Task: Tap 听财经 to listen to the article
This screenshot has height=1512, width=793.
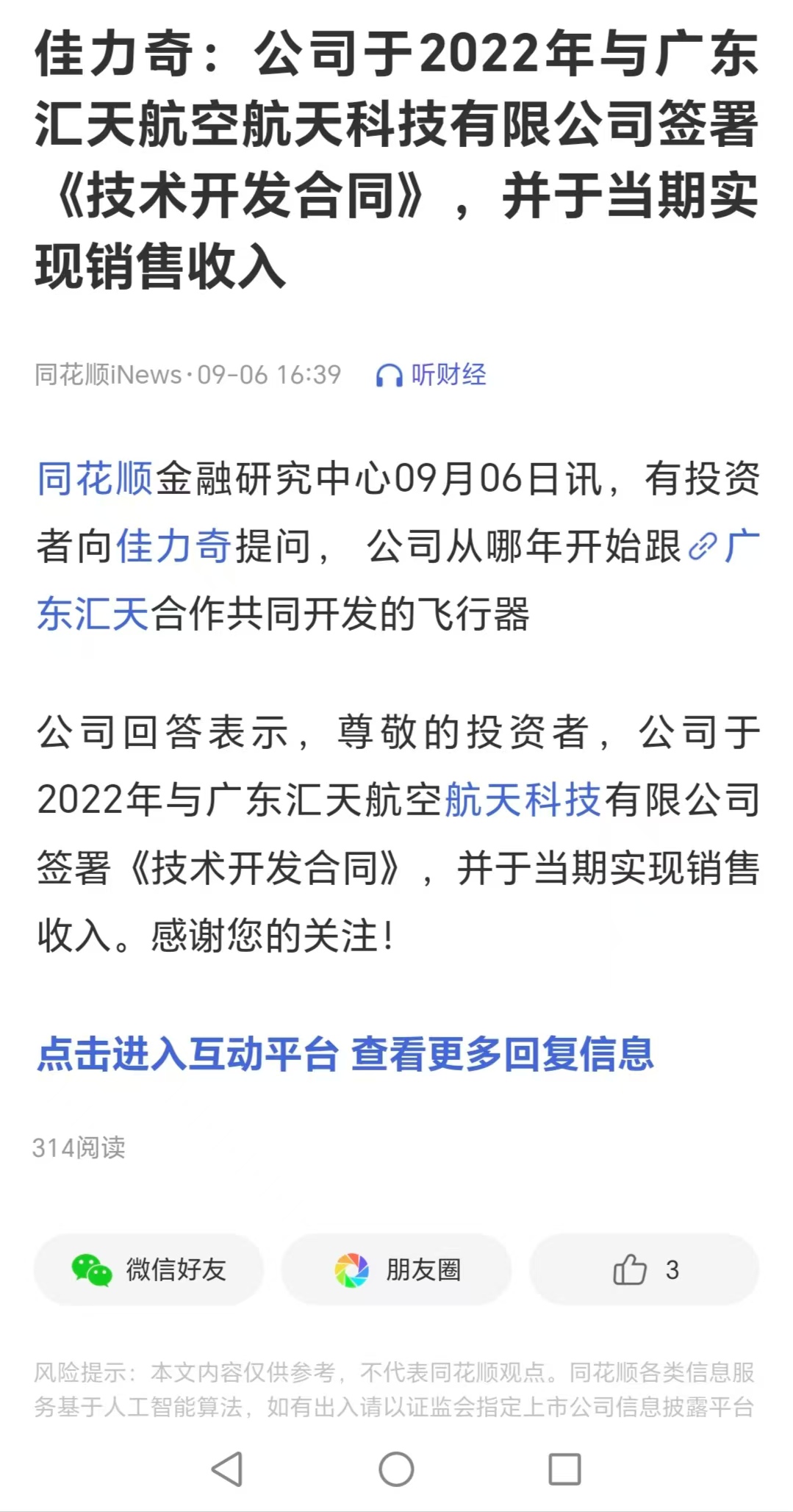Action: [431, 375]
